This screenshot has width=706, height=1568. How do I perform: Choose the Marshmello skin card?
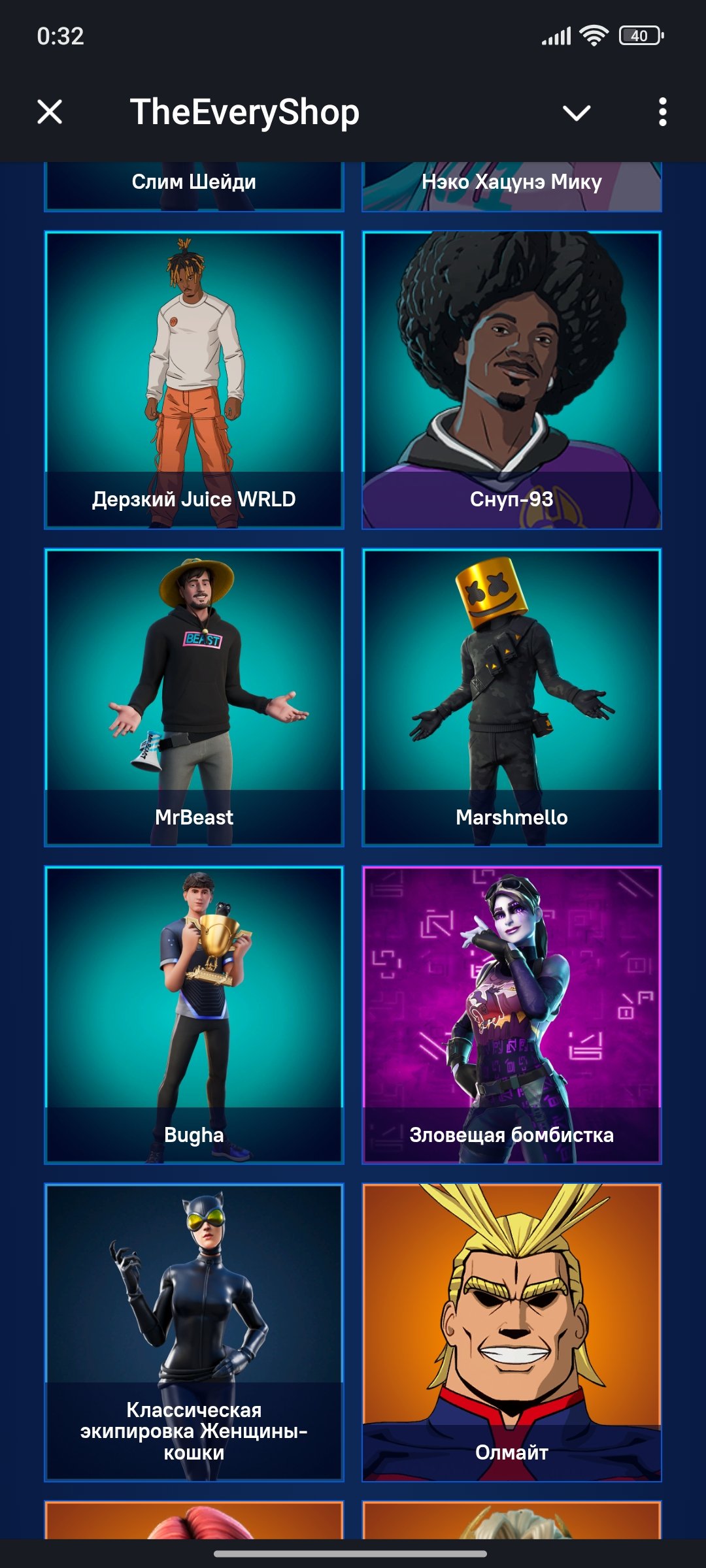coord(511,697)
